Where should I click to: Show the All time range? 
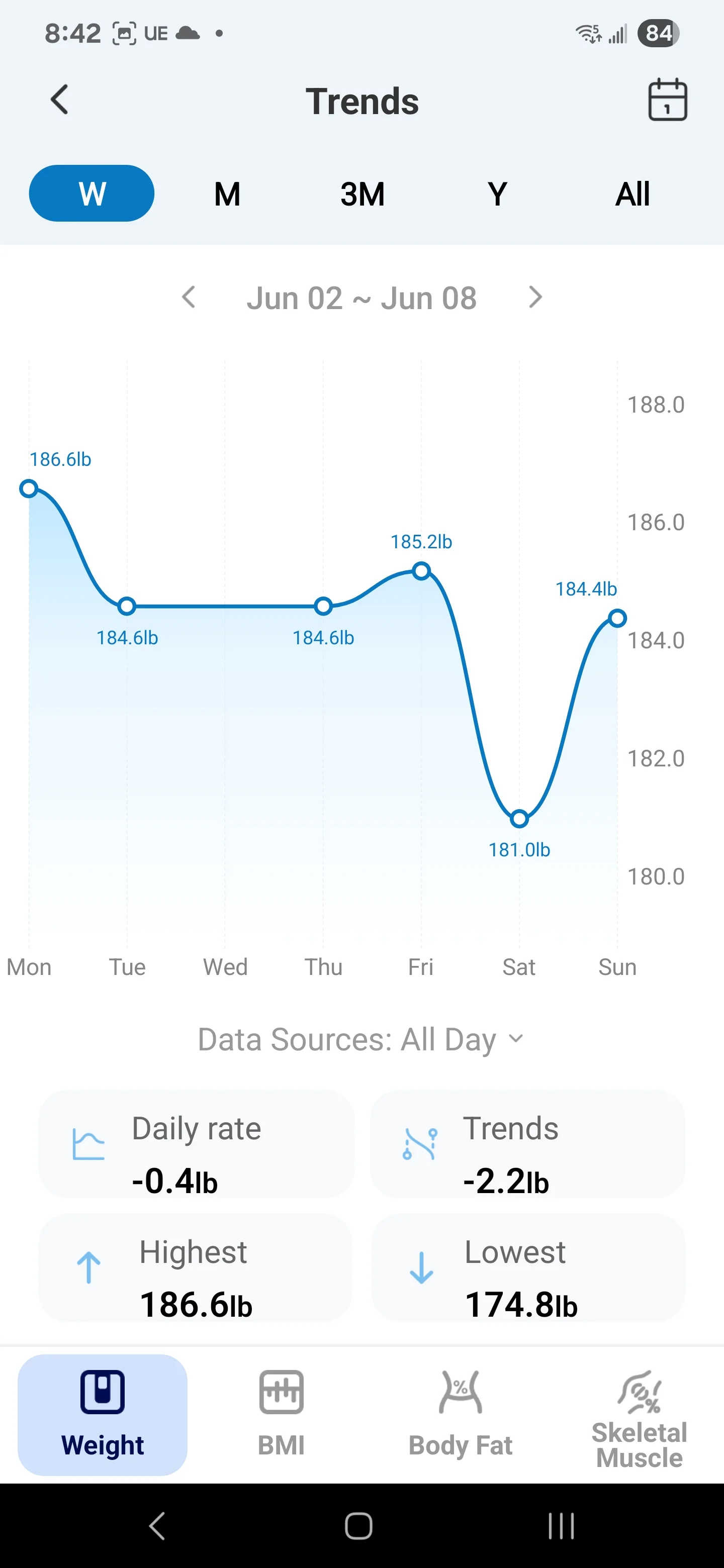pos(632,193)
